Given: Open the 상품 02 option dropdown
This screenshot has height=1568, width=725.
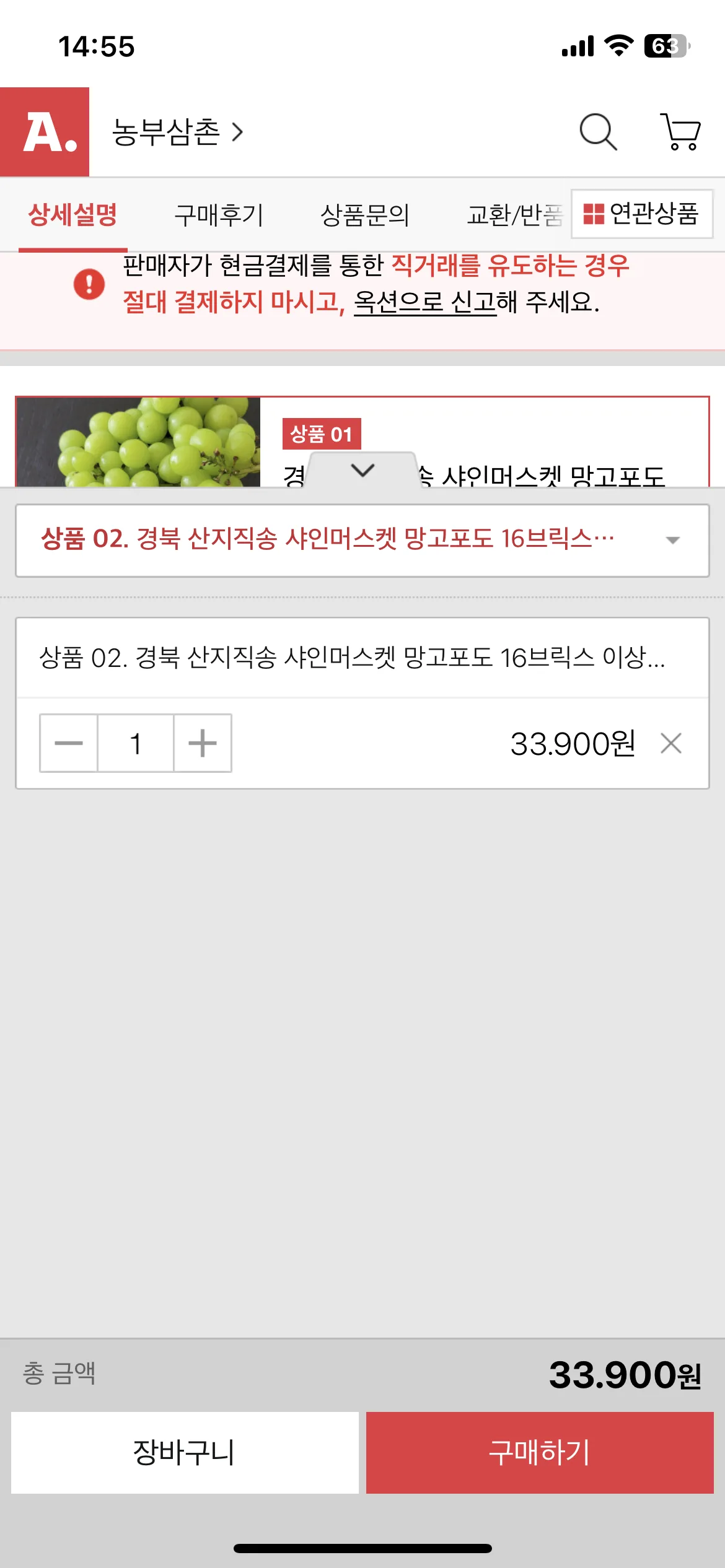Looking at the screenshot, I should click(x=362, y=539).
